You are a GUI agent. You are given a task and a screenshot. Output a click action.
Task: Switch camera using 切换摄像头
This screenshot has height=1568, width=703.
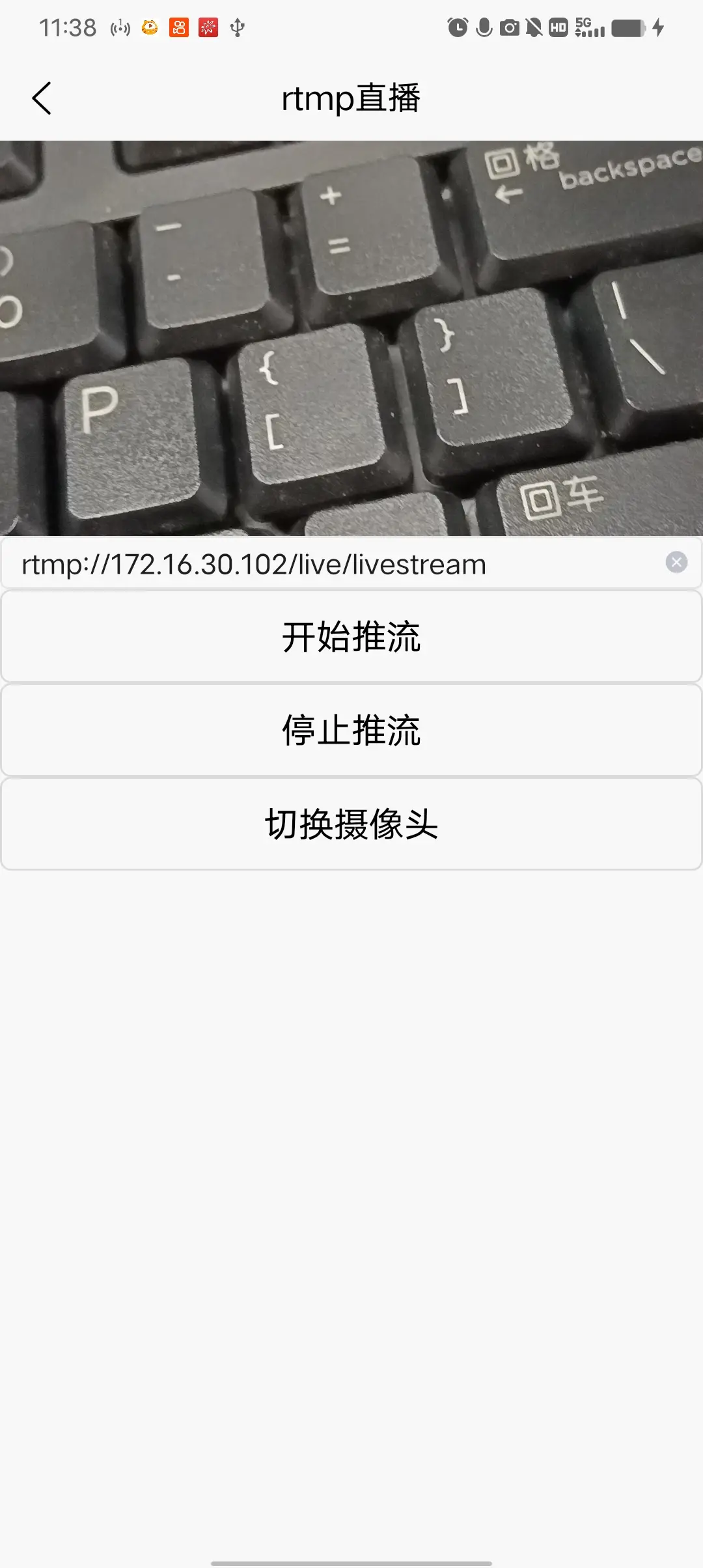click(351, 824)
